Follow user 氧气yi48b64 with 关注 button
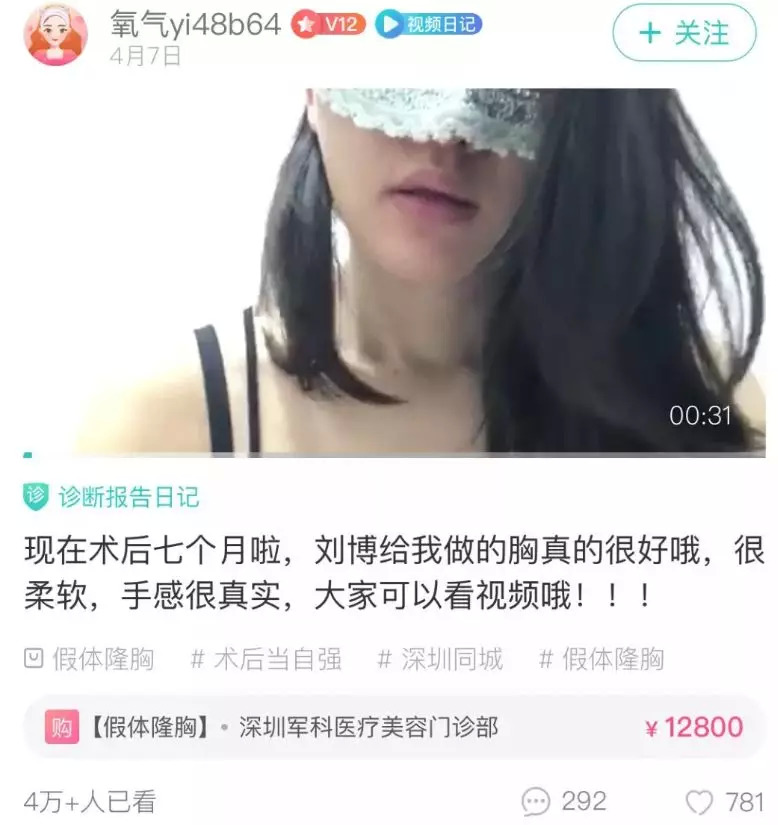778x825 pixels. pos(684,33)
